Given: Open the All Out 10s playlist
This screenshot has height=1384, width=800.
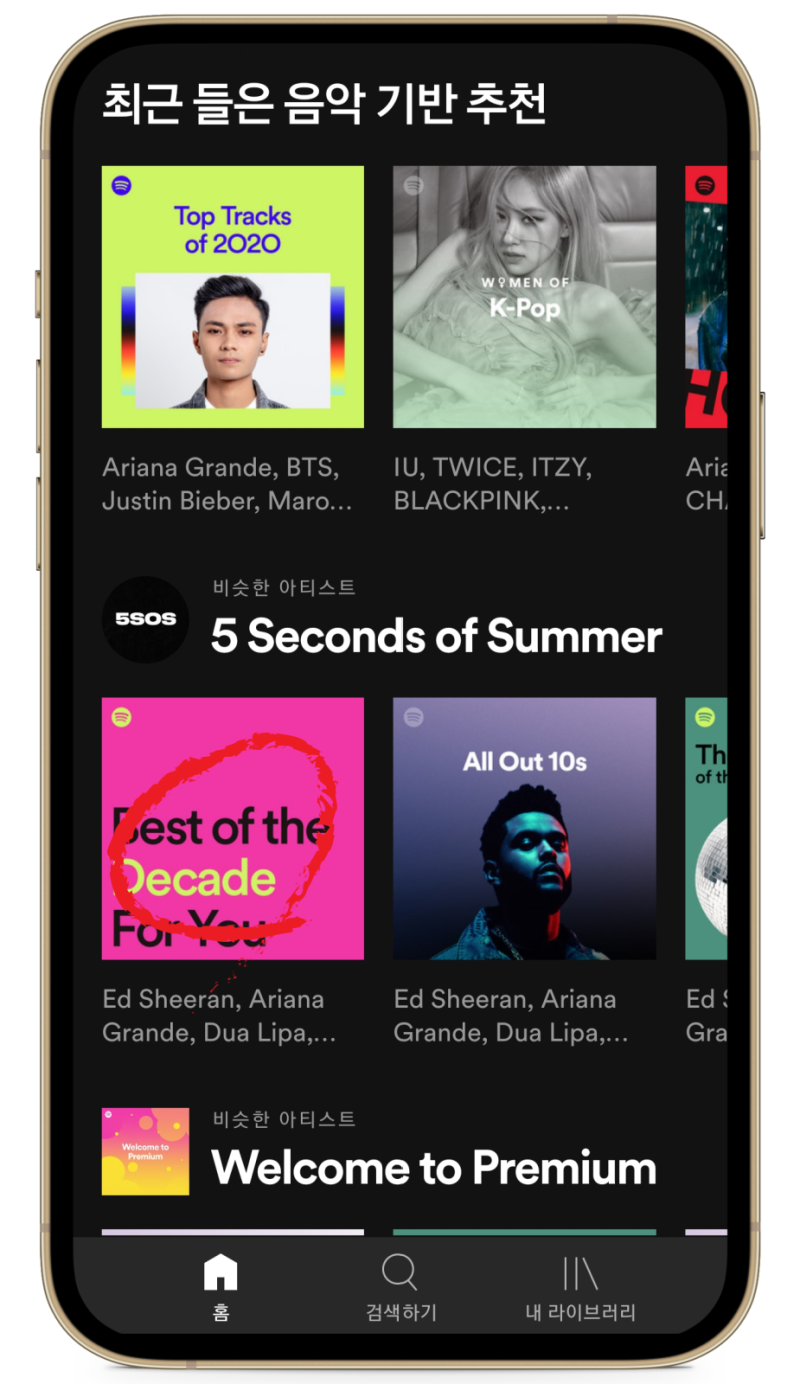Looking at the screenshot, I should pos(524,829).
